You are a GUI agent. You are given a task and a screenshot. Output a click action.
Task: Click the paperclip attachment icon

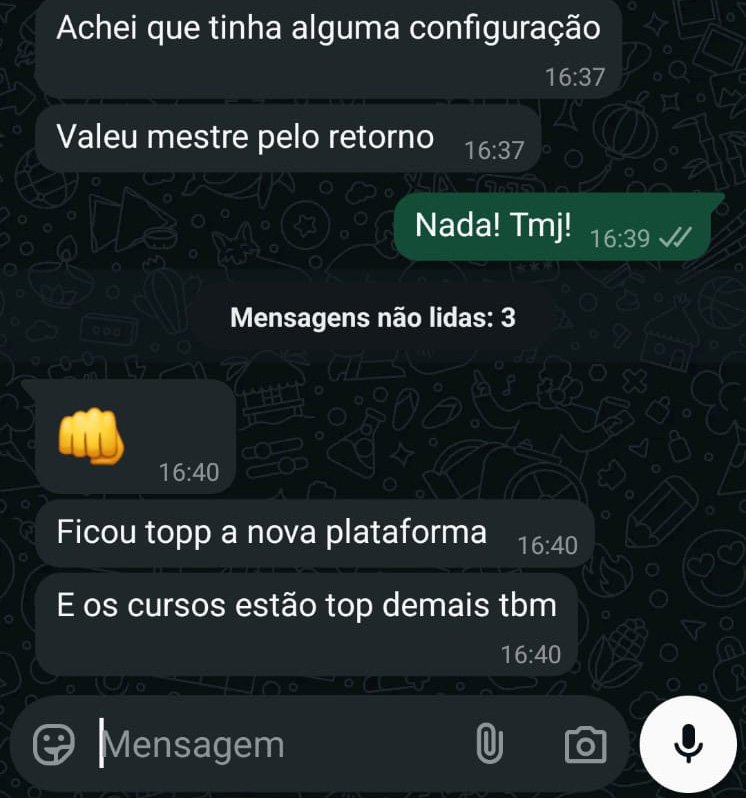[x=489, y=743]
